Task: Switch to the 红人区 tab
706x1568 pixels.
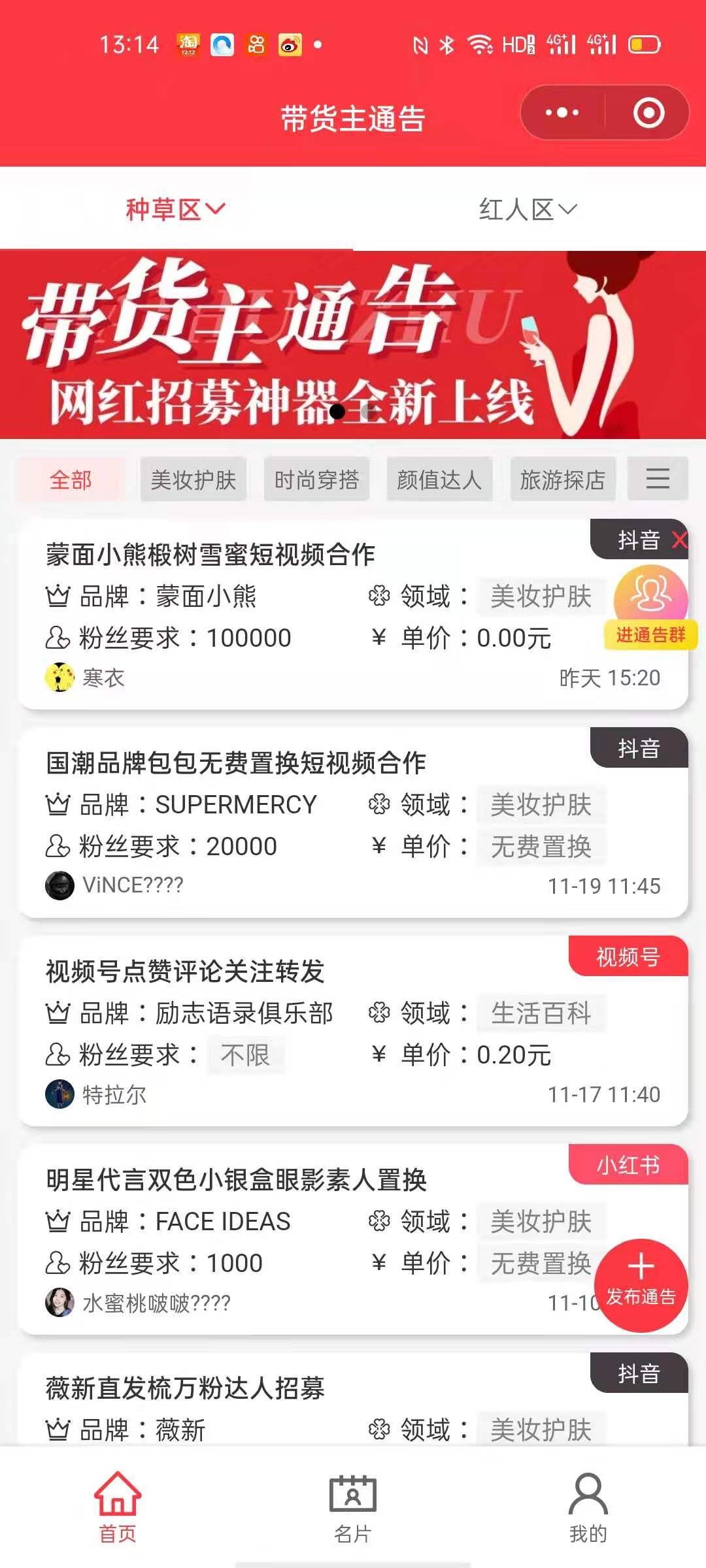Action: [528, 210]
